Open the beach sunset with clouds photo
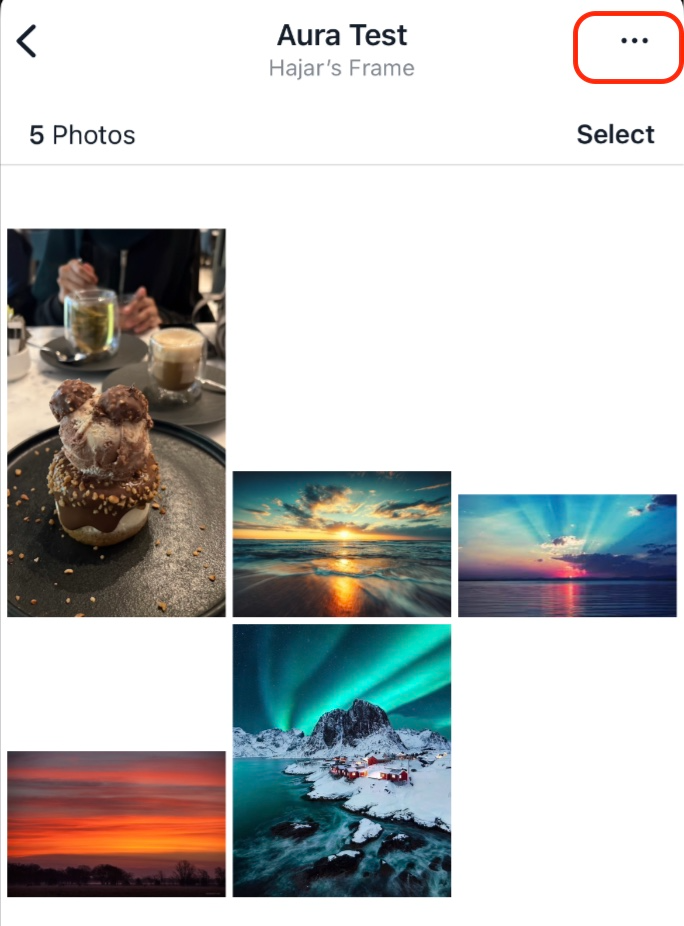Image resolution: width=684 pixels, height=926 pixels. (x=342, y=543)
